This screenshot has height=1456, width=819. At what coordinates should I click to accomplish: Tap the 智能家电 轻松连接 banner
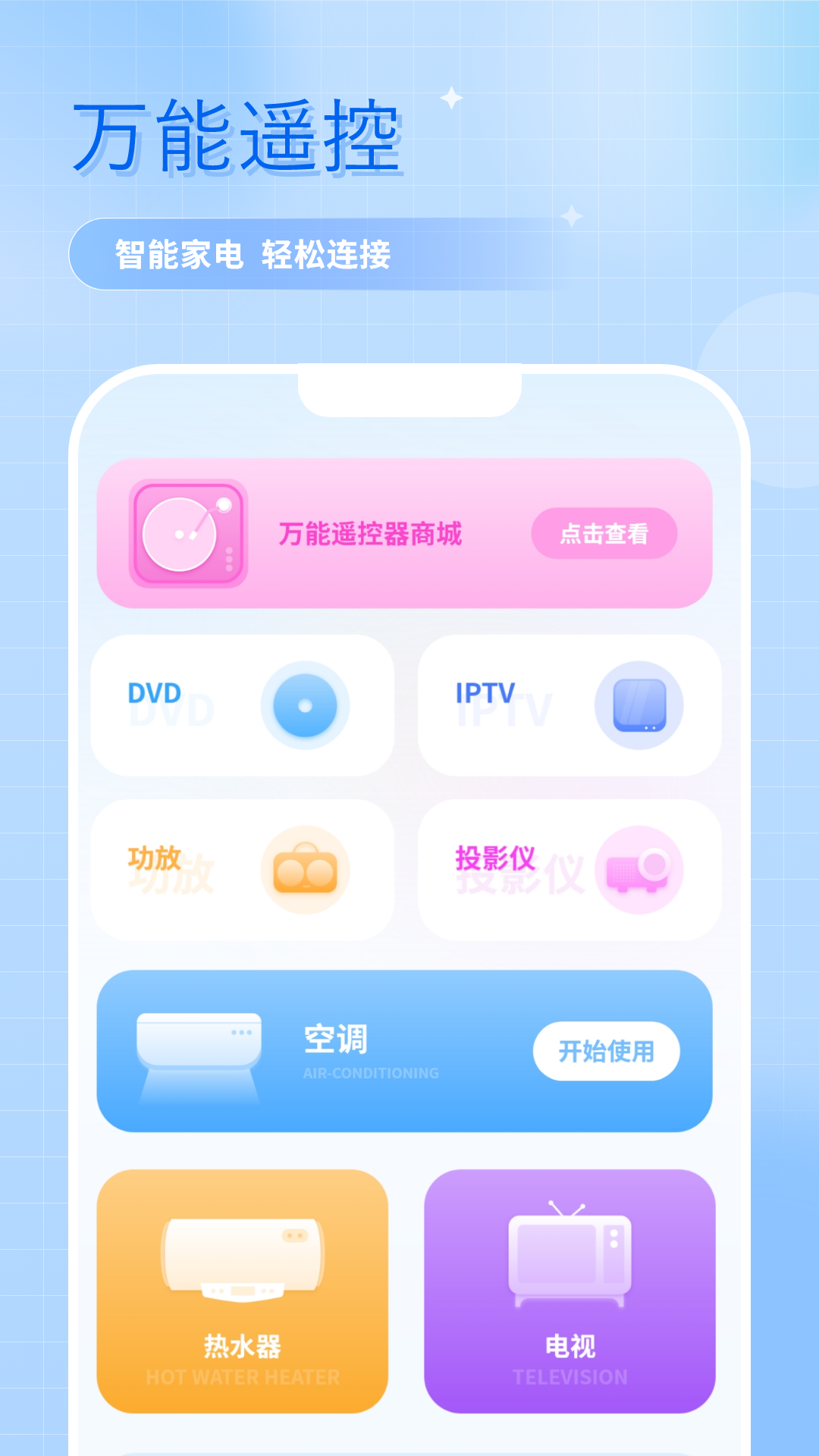[x=303, y=254]
